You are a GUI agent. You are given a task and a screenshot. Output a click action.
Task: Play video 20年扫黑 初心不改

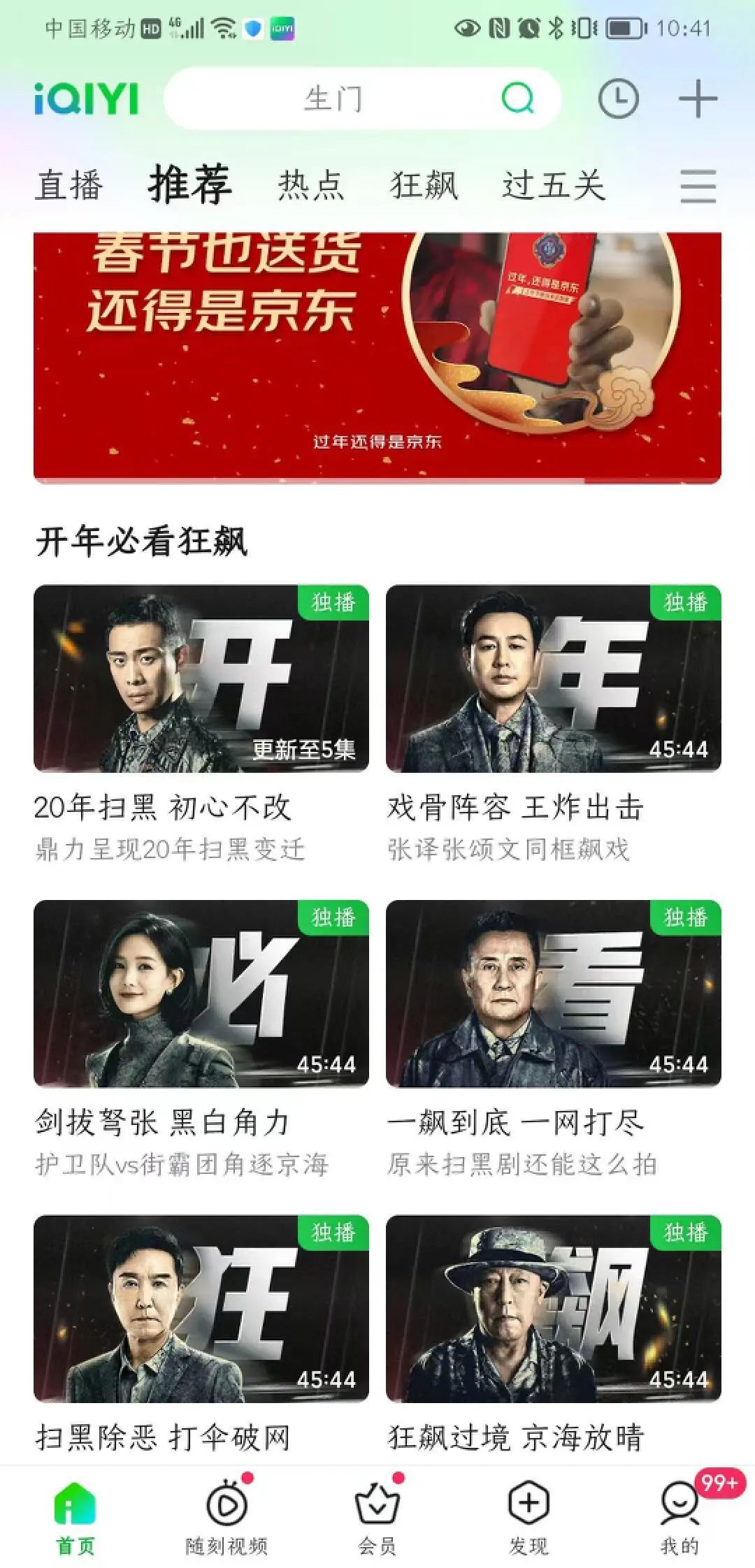201,678
